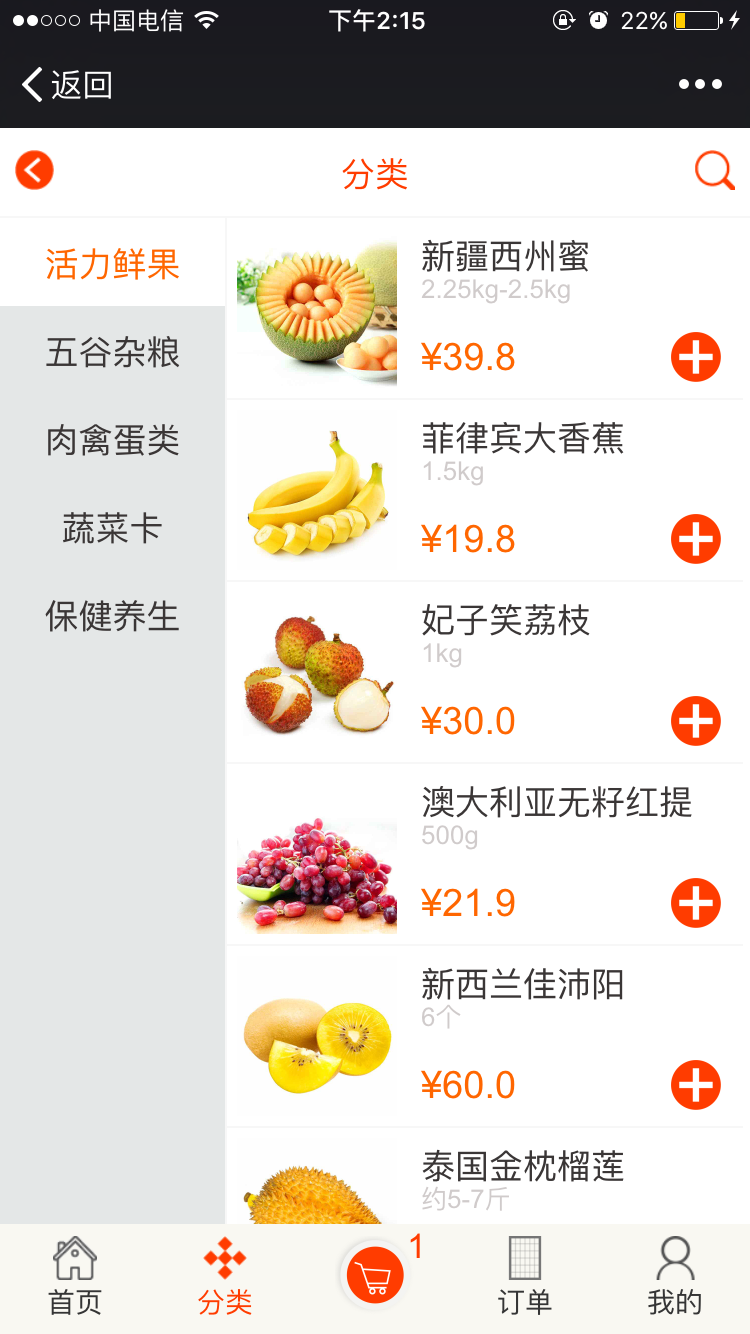Tap the more options ellipsis menu
Screen dimensions: 750x1334
click(702, 86)
